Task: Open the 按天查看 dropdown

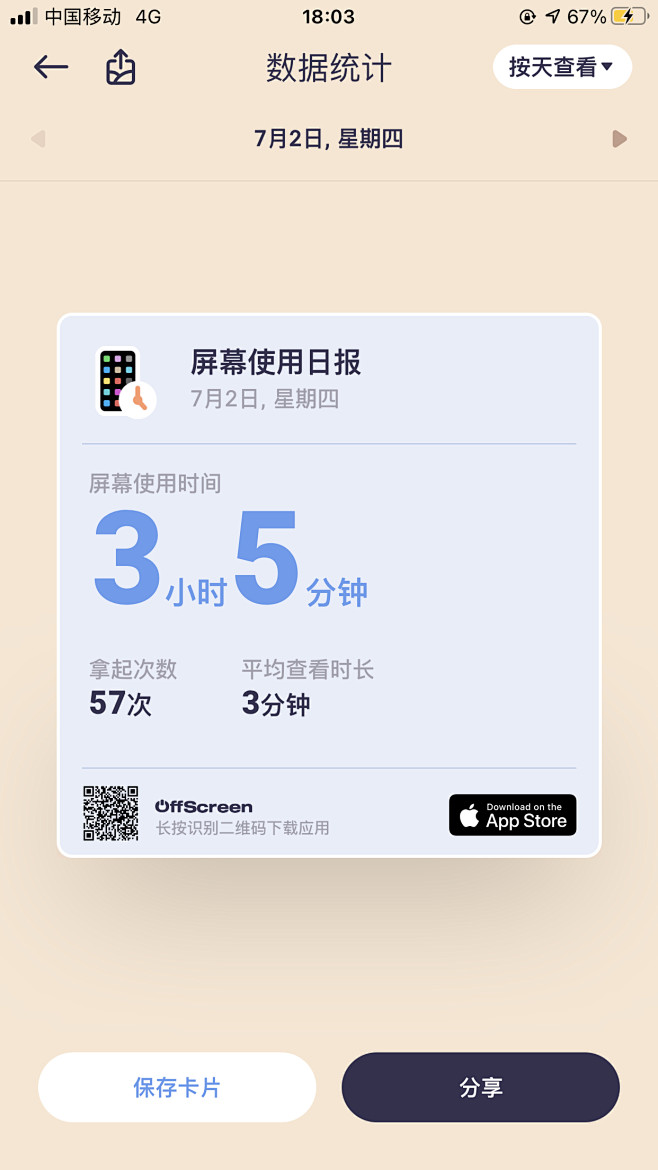Action: click(x=563, y=67)
